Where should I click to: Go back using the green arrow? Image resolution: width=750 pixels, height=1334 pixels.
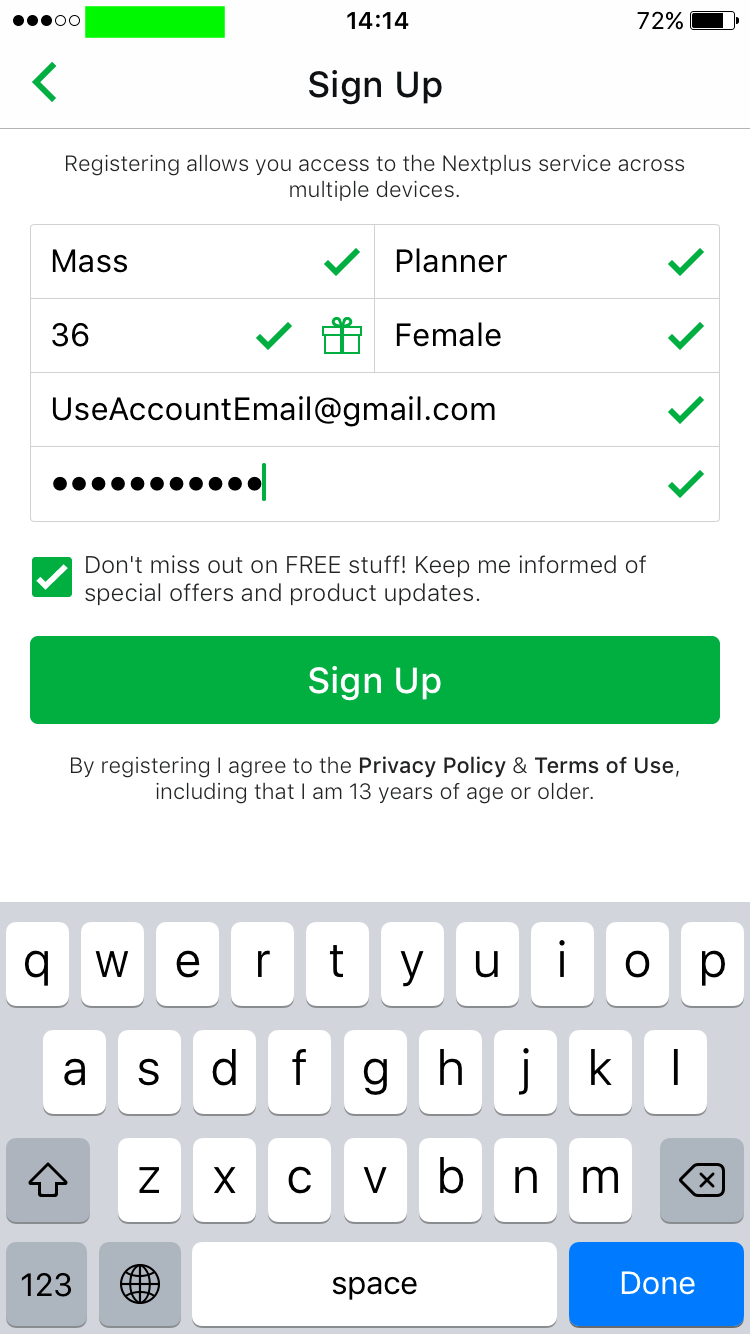(x=44, y=83)
